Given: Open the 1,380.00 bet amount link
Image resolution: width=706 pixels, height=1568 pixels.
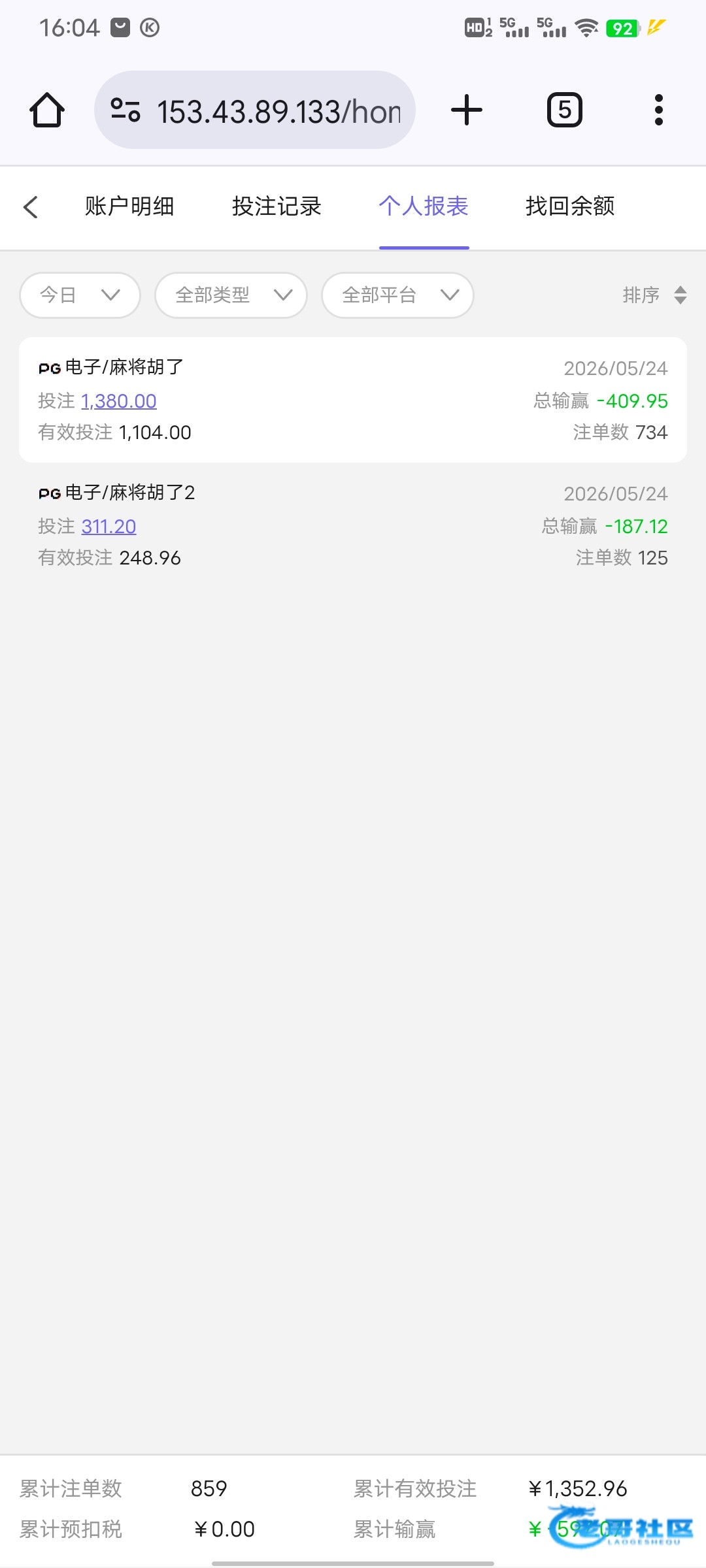Looking at the screenshot, I should pyautogui.click(x=118, y=401).
